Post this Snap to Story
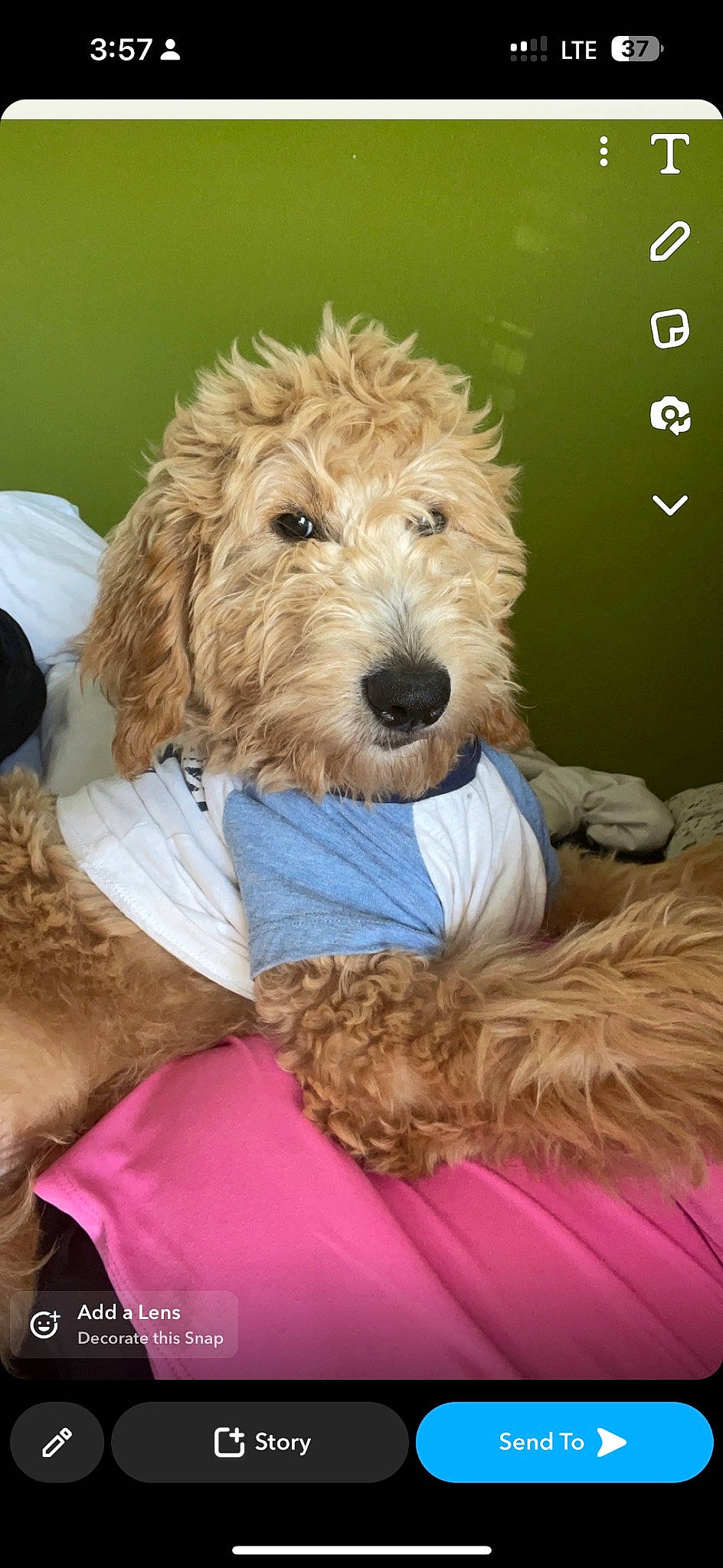The image size is (723, 1568). (260, 1442)
